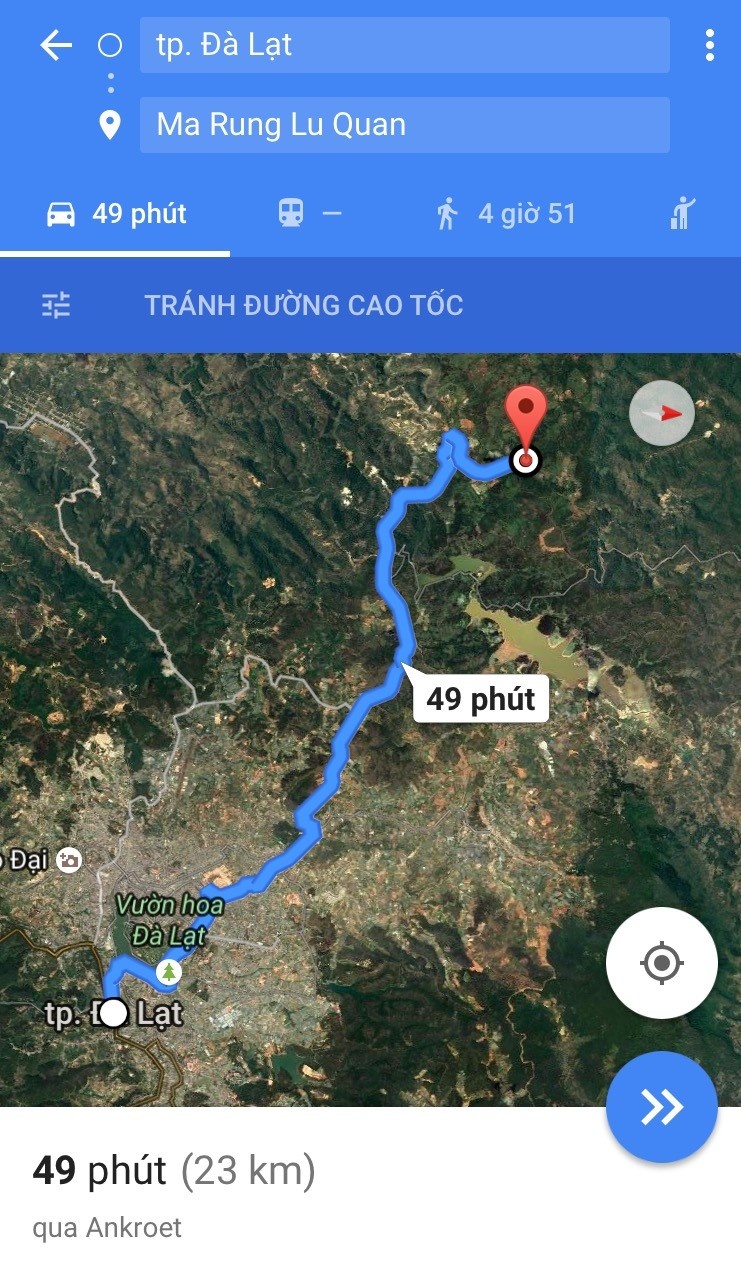Edit the starting point tp. Đà Lạt
This screenshot has width=741, height=1269.
coord(404,45)
